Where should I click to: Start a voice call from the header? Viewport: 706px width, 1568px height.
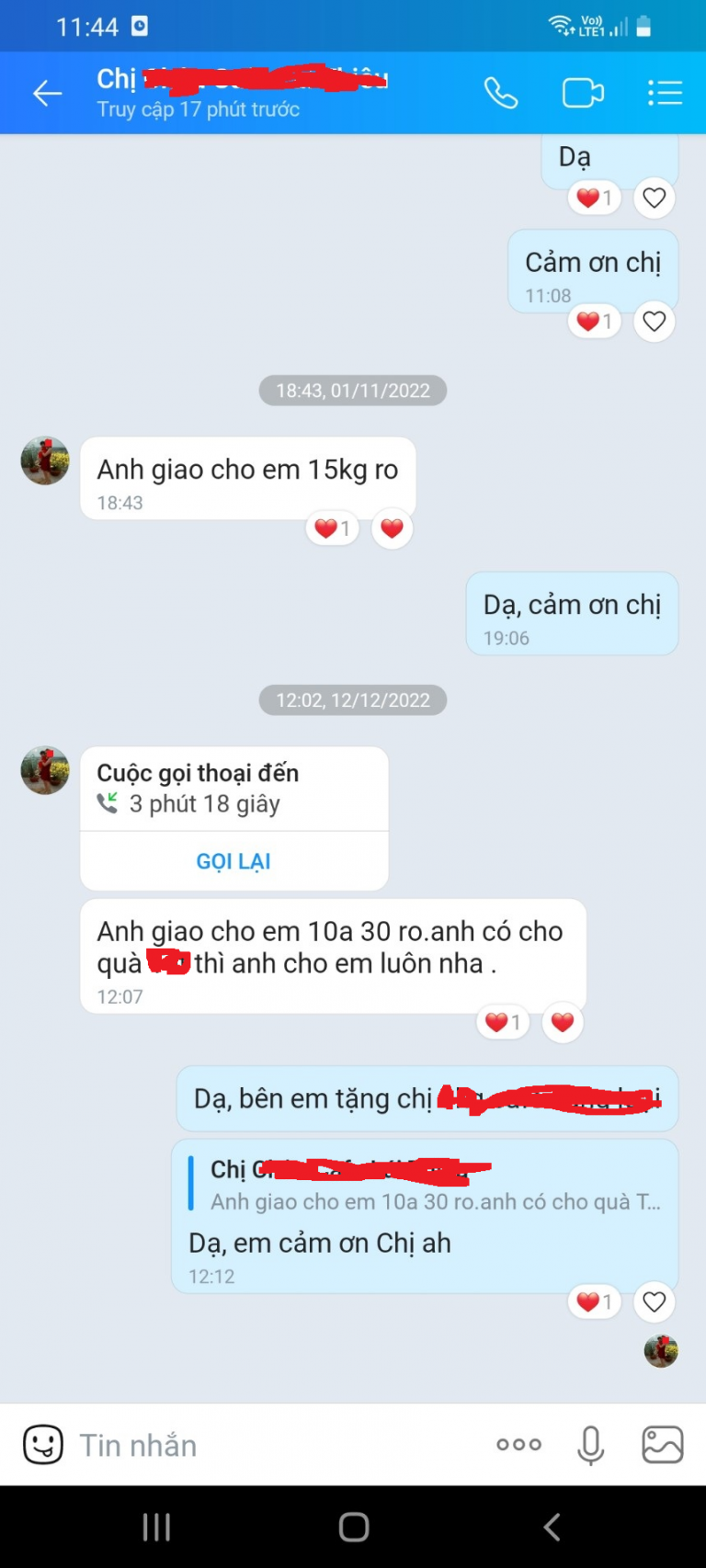tap(501, 93)
